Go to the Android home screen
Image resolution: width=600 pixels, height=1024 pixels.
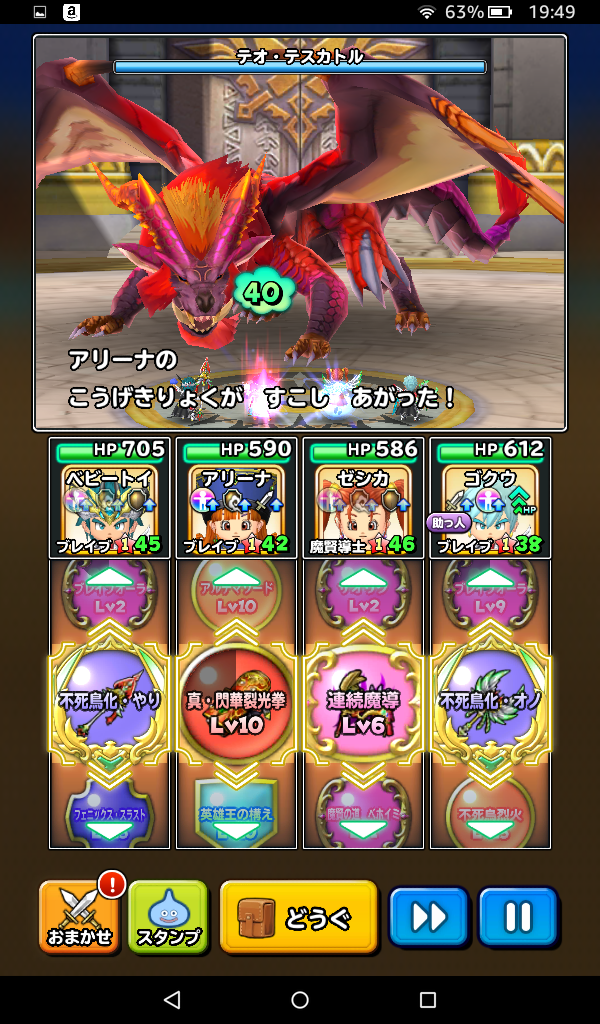300,1000
